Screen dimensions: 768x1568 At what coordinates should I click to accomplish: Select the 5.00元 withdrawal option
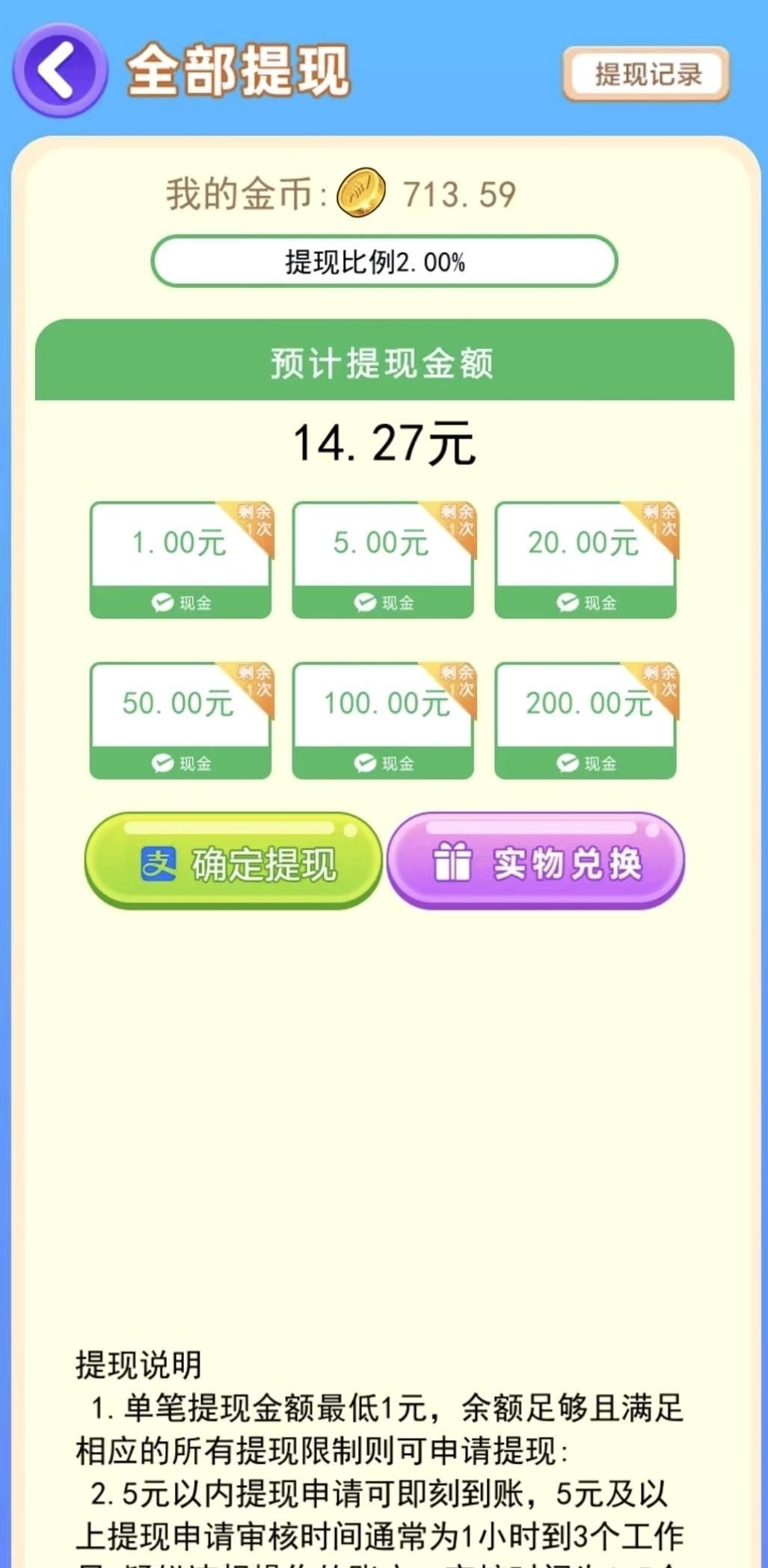click(383, 547)
